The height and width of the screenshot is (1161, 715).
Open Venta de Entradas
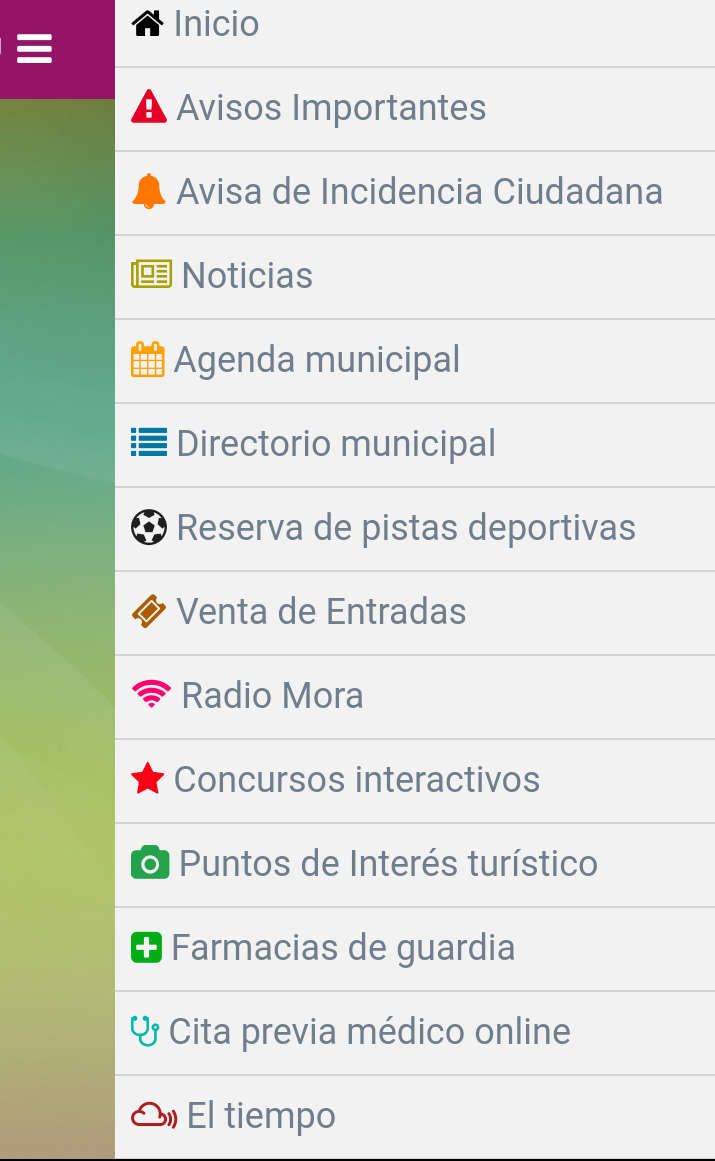414,613
